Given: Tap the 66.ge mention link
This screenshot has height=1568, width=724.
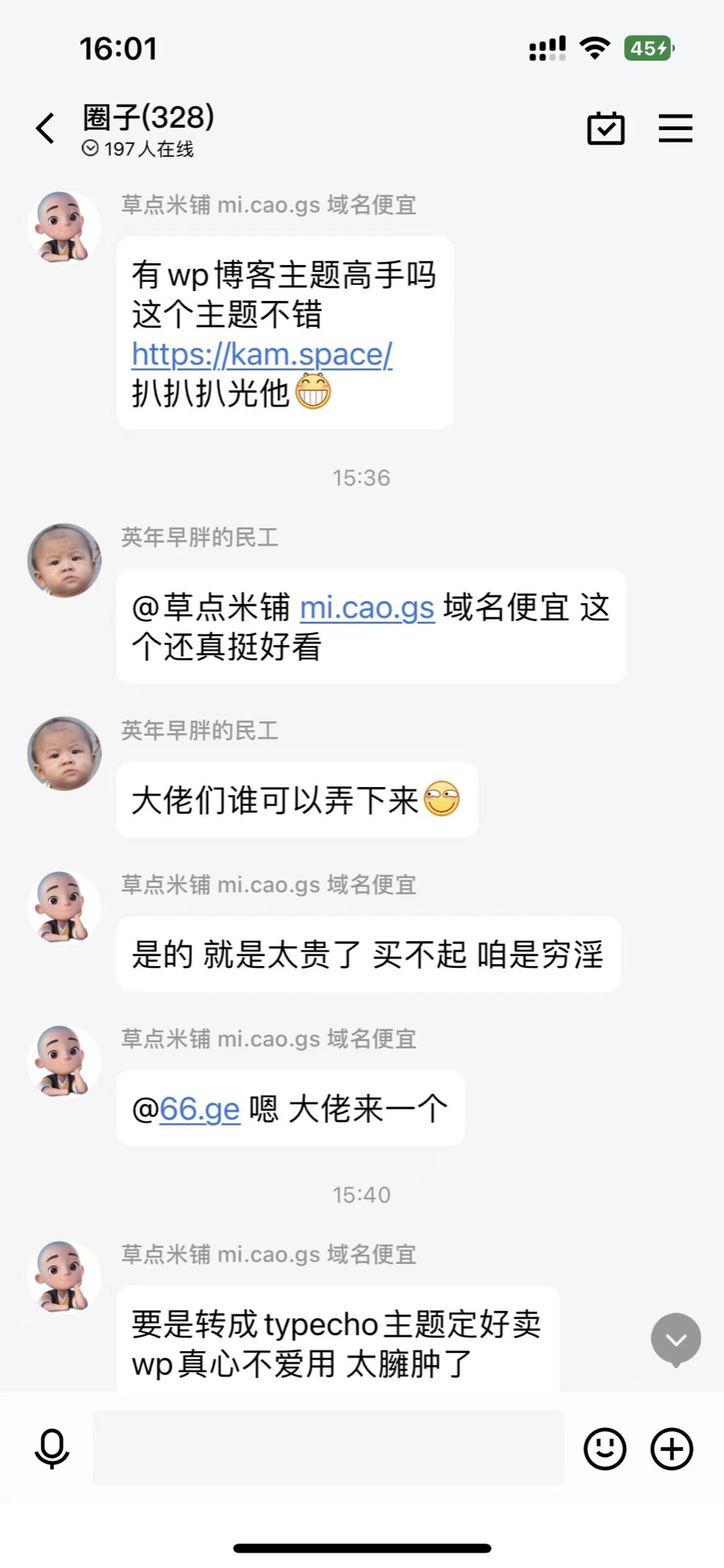Looking at the screenshot, I should coord(199,1109).
